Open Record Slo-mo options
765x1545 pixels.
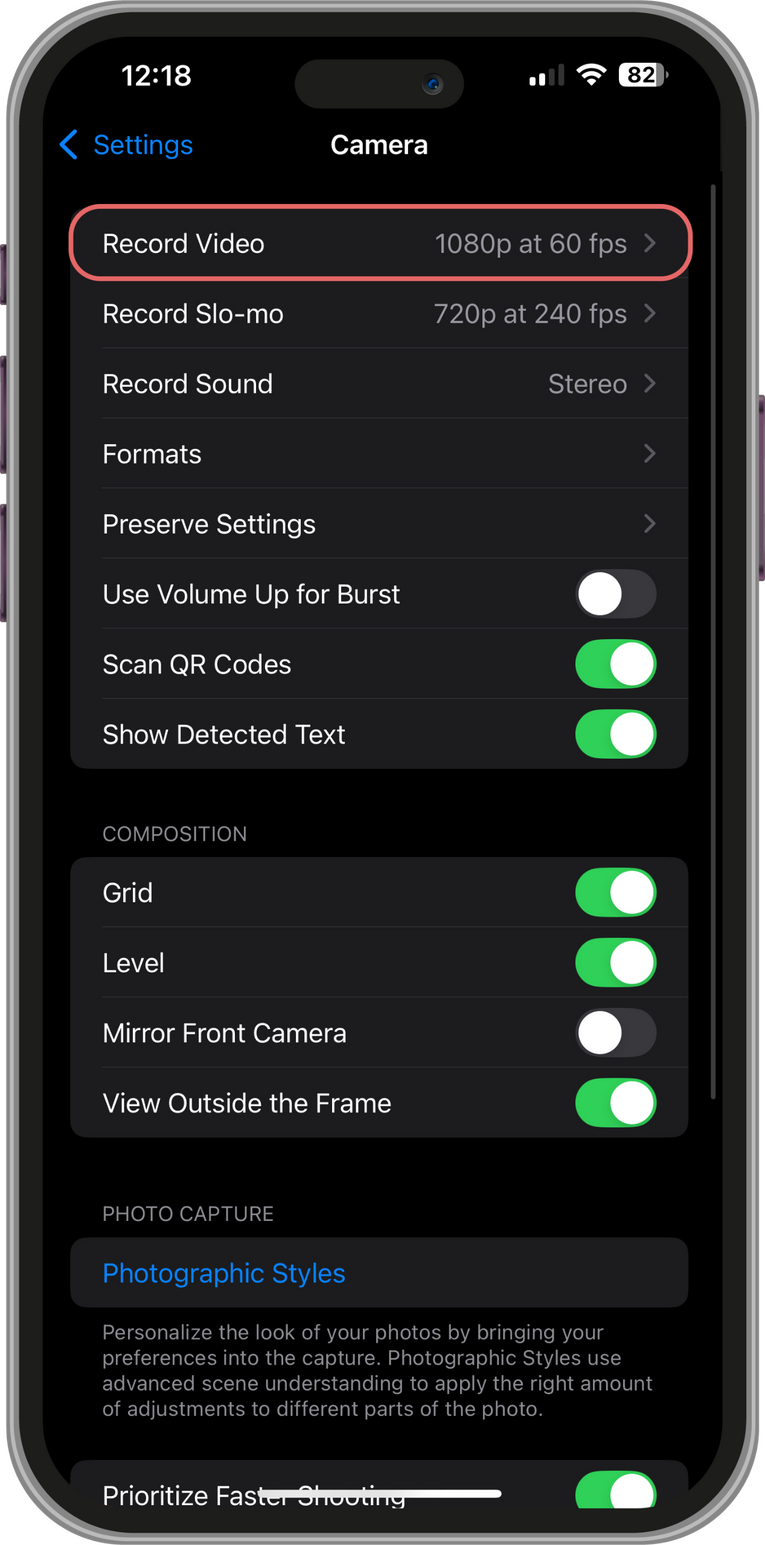(379, 314)
